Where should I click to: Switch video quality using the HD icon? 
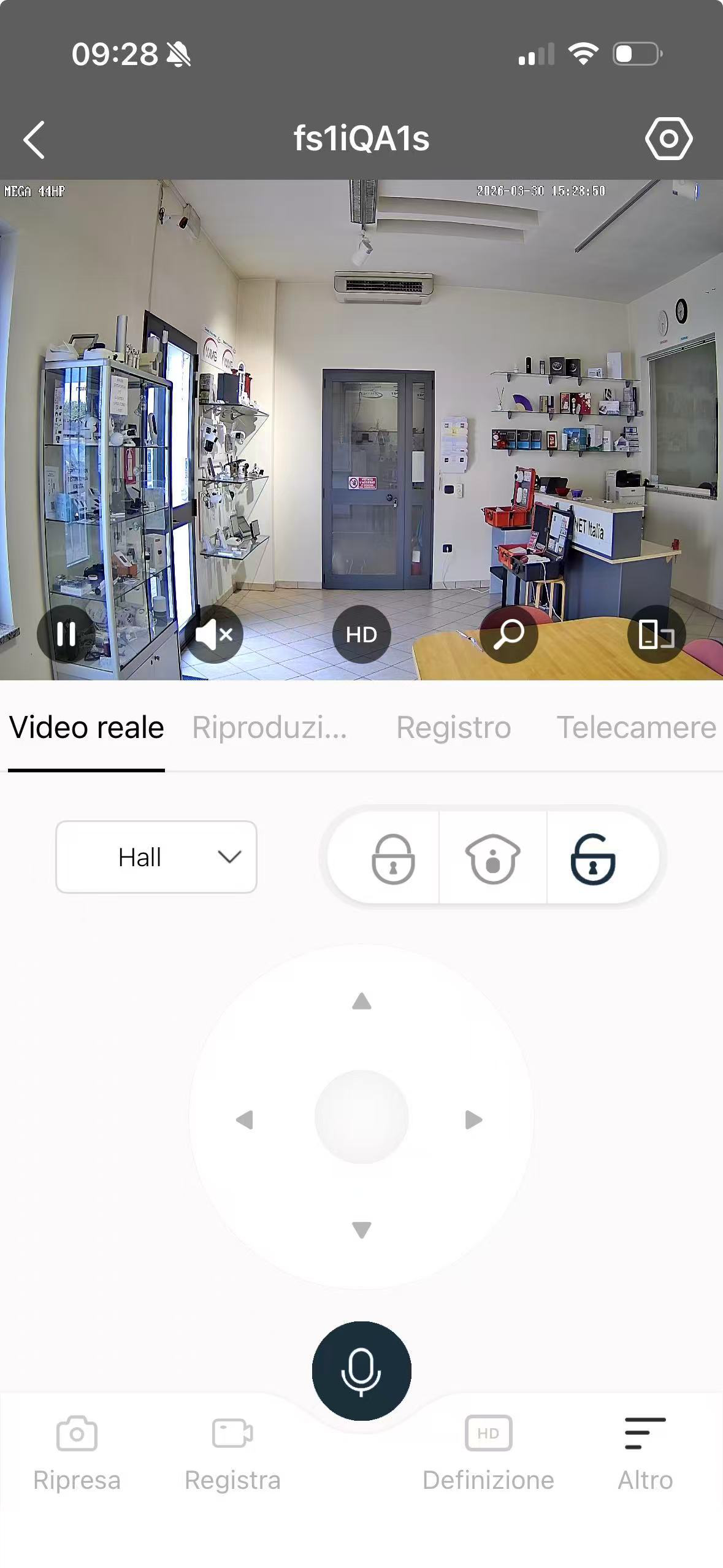(361, 634)
